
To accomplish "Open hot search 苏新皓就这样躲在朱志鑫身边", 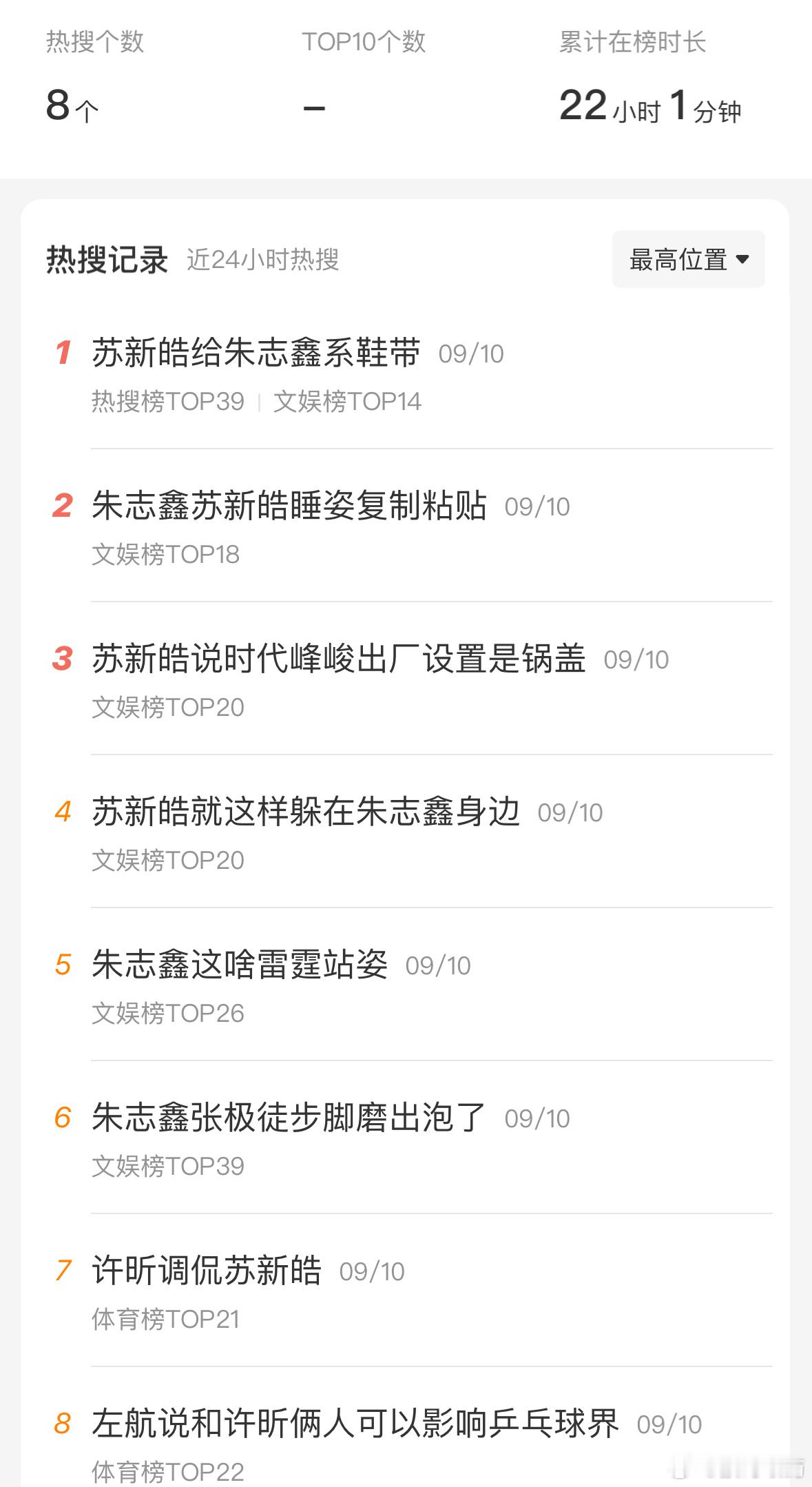I will [306, 812].
